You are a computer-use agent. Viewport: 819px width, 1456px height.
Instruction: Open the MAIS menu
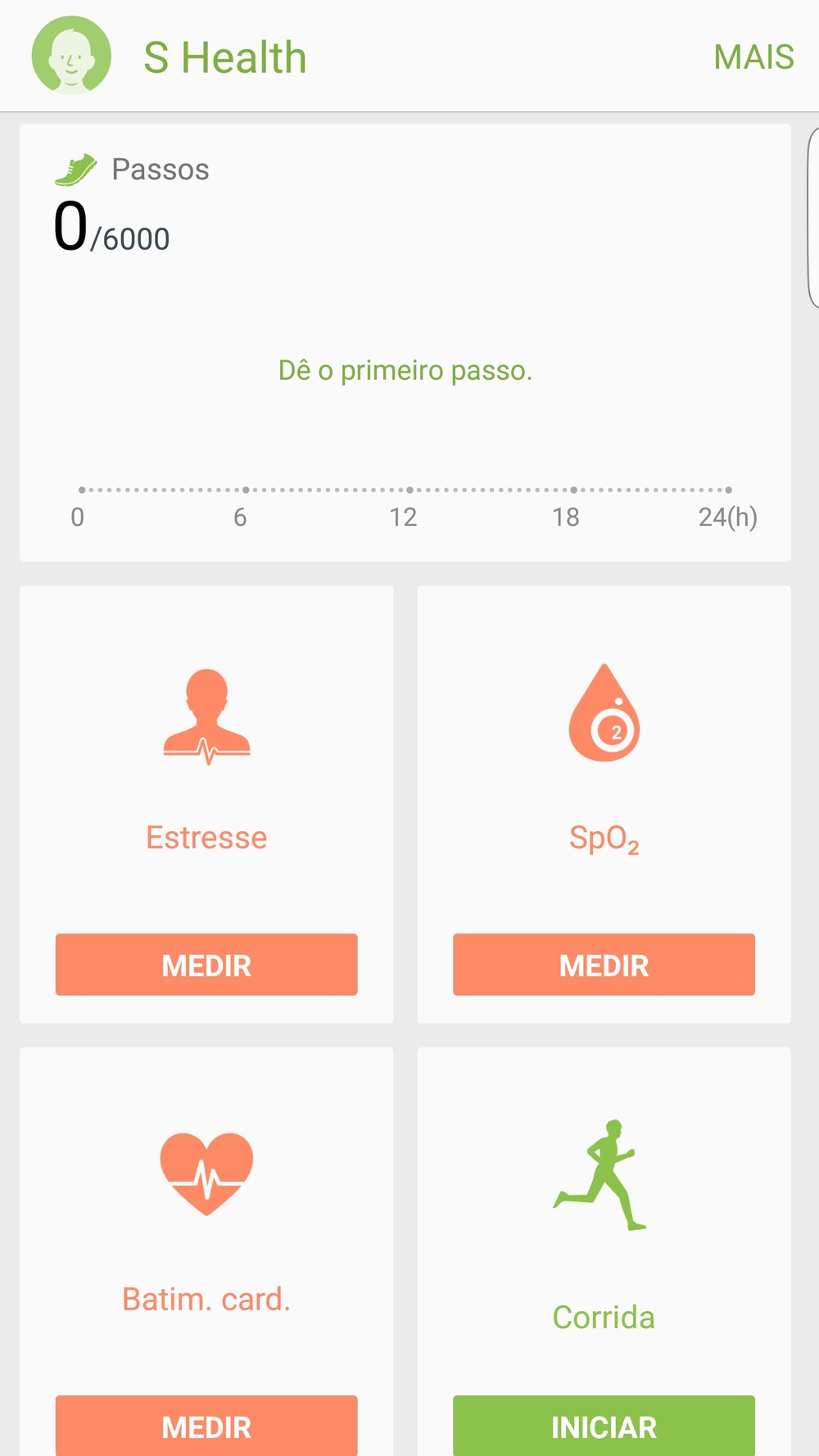click(x=753, y=57)
